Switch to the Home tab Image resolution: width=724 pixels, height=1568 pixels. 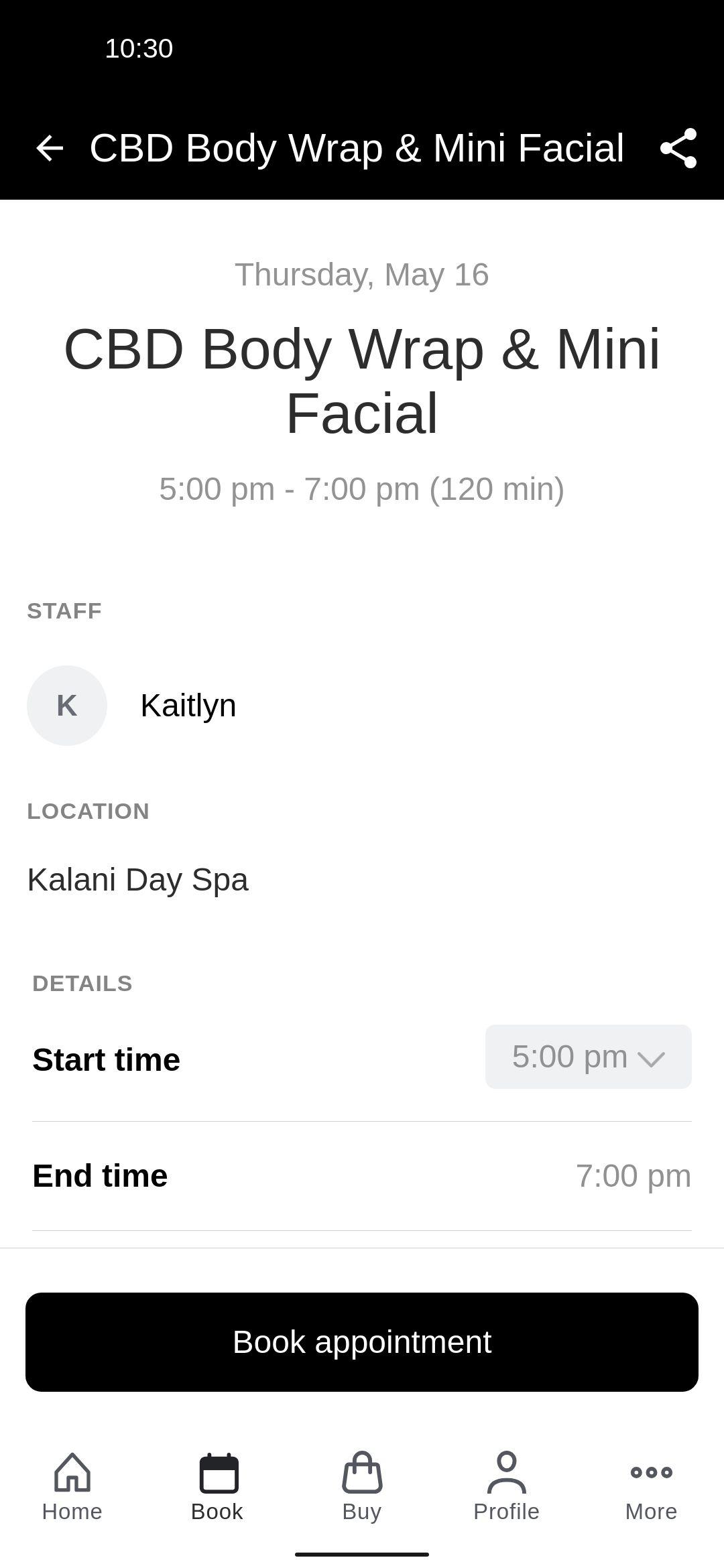72,1487
